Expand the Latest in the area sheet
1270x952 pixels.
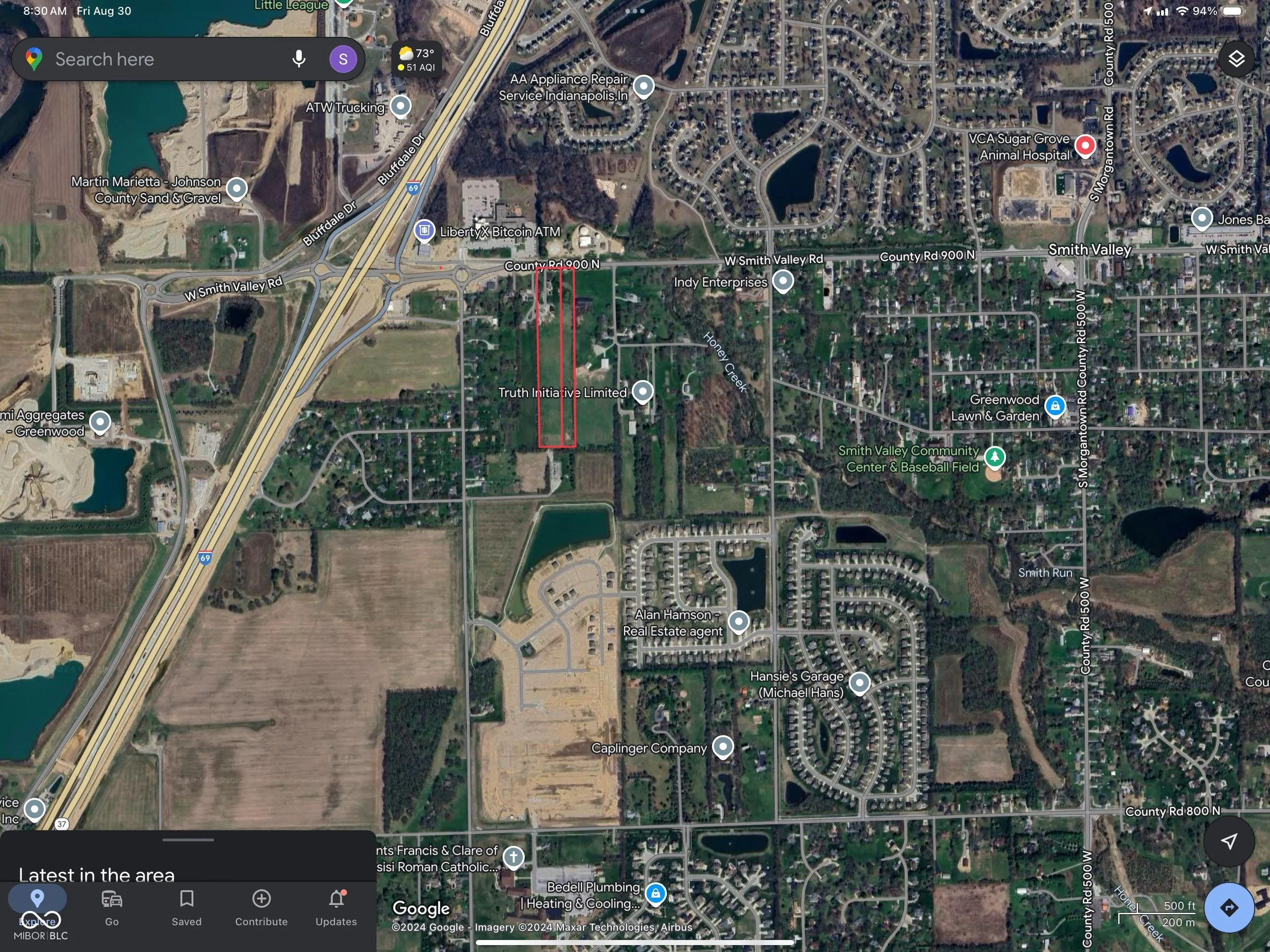[x=188, y=840]
